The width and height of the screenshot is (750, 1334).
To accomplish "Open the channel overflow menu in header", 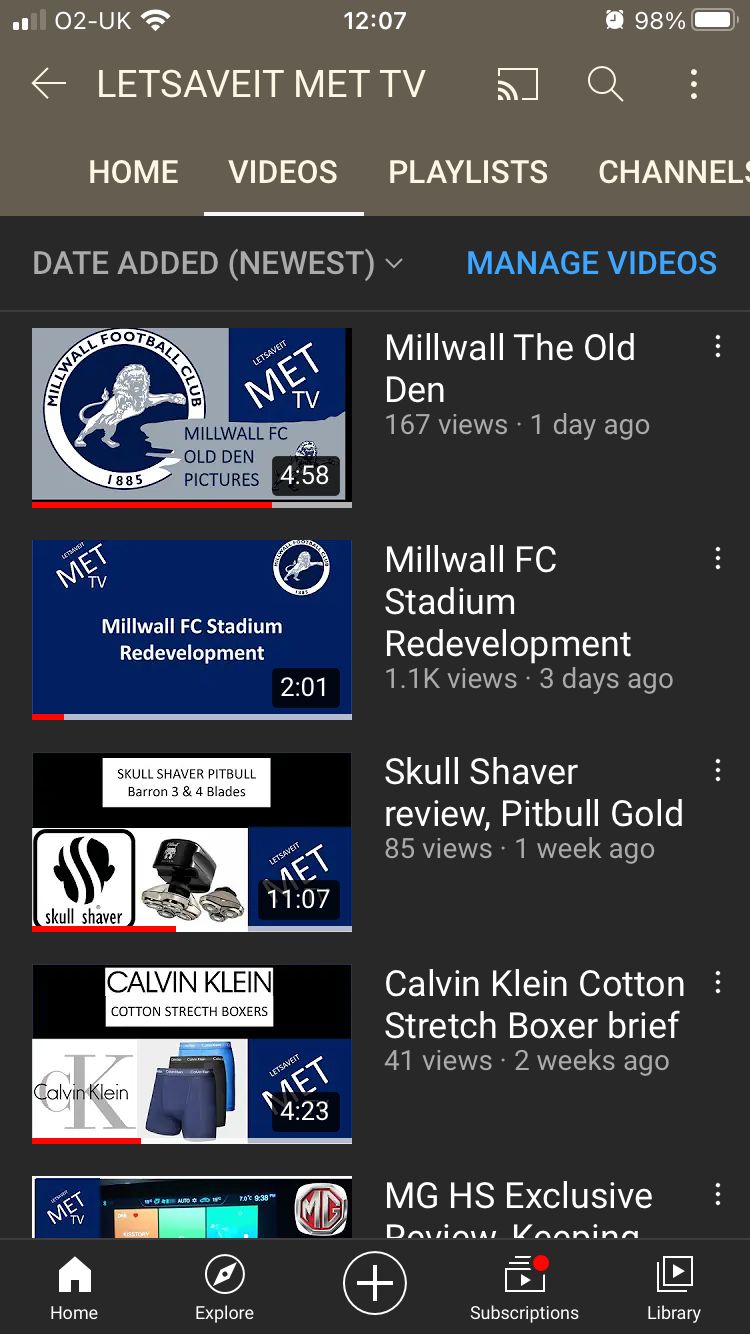I will pos(693,85).
